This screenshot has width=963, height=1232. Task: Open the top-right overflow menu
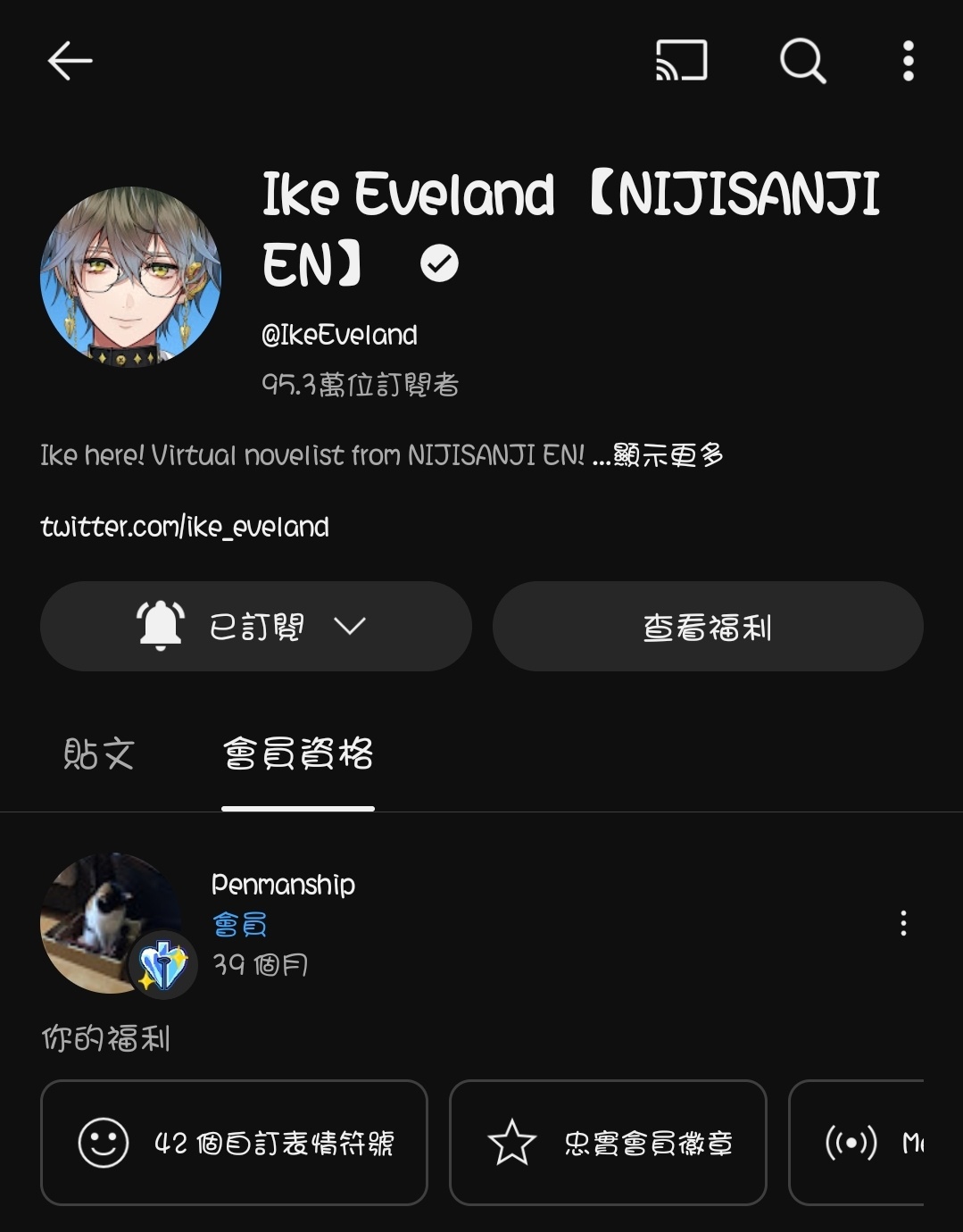click(x=908, y=62)
